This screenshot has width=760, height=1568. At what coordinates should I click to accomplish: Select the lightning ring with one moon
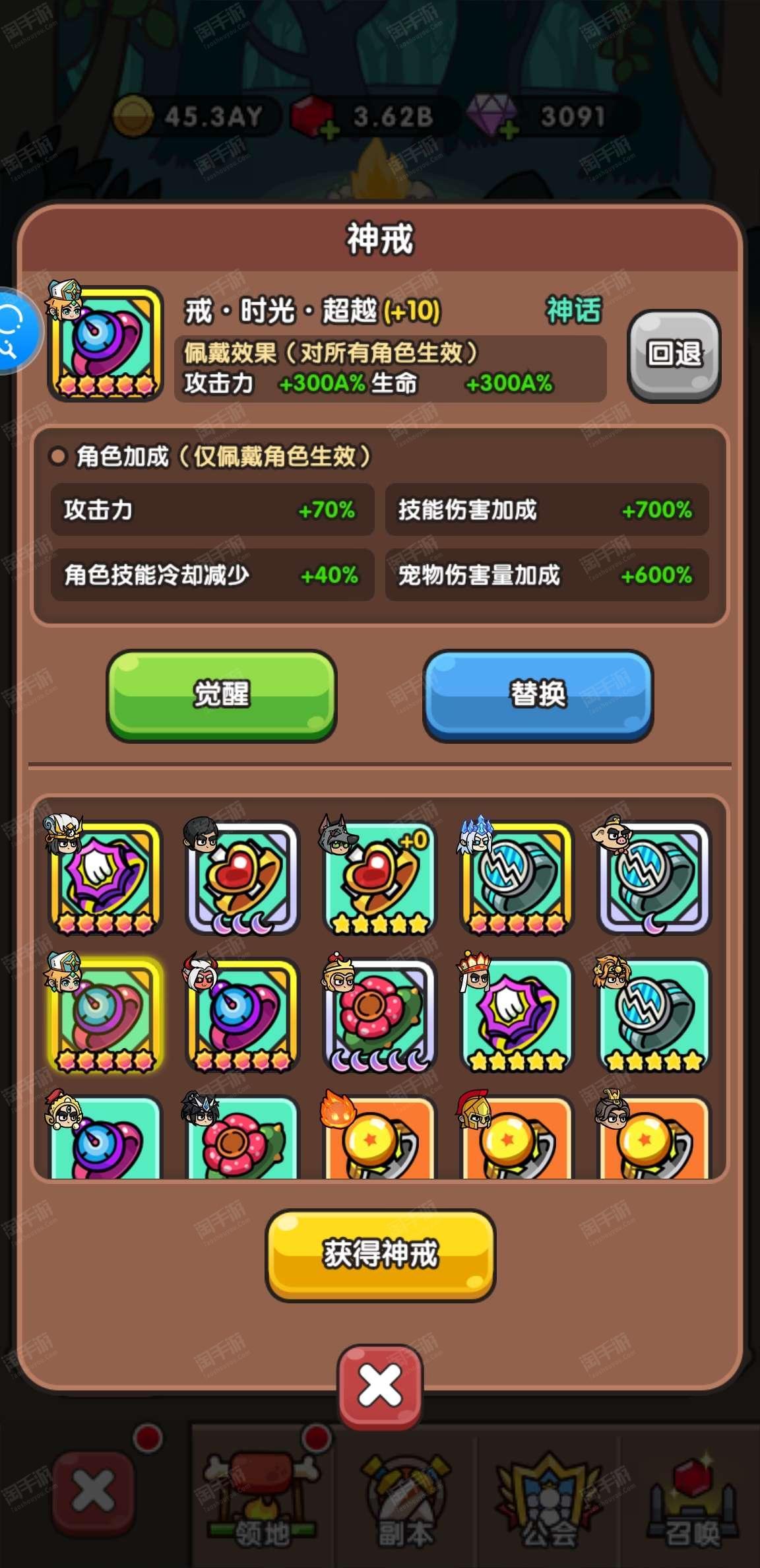[654, 878]
